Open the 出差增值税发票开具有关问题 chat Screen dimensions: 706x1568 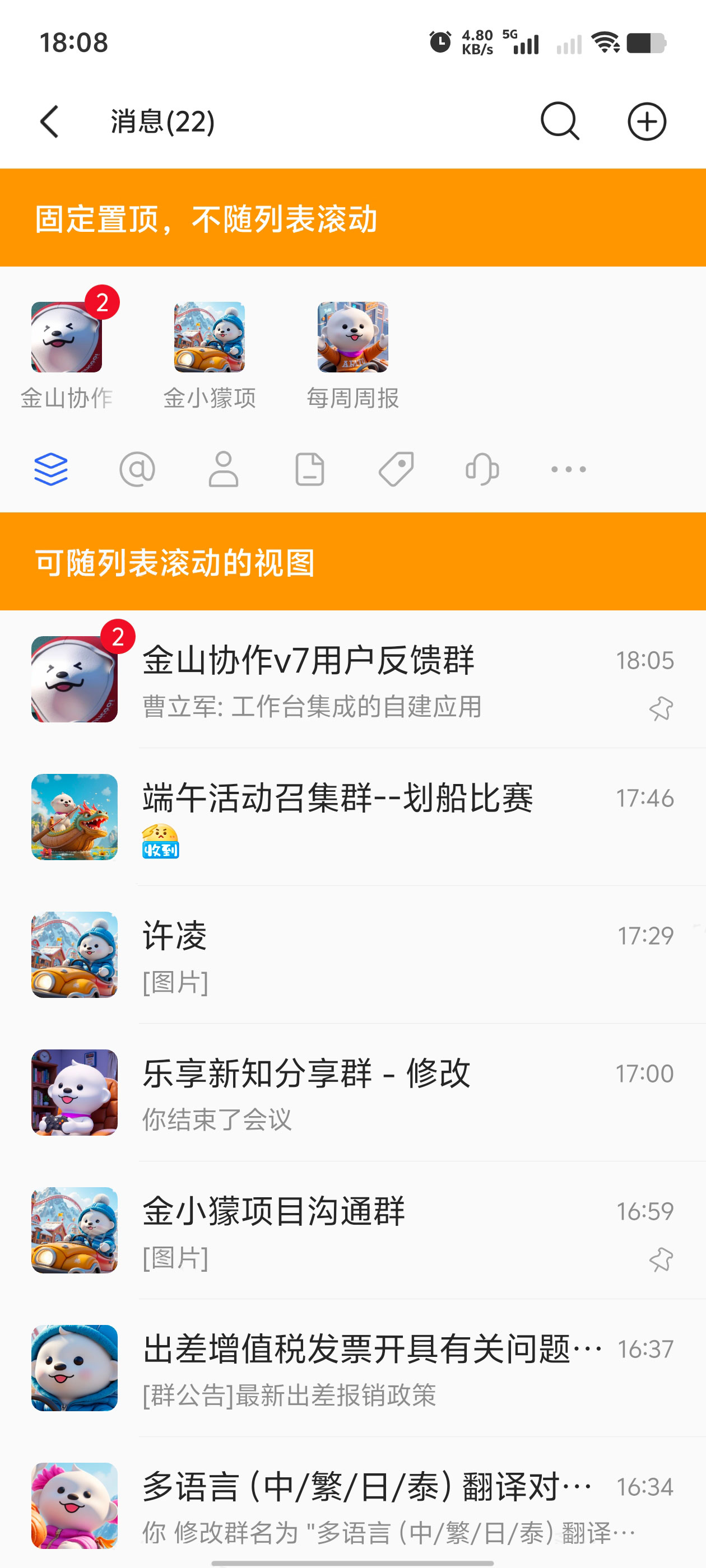click(365, 1368)
